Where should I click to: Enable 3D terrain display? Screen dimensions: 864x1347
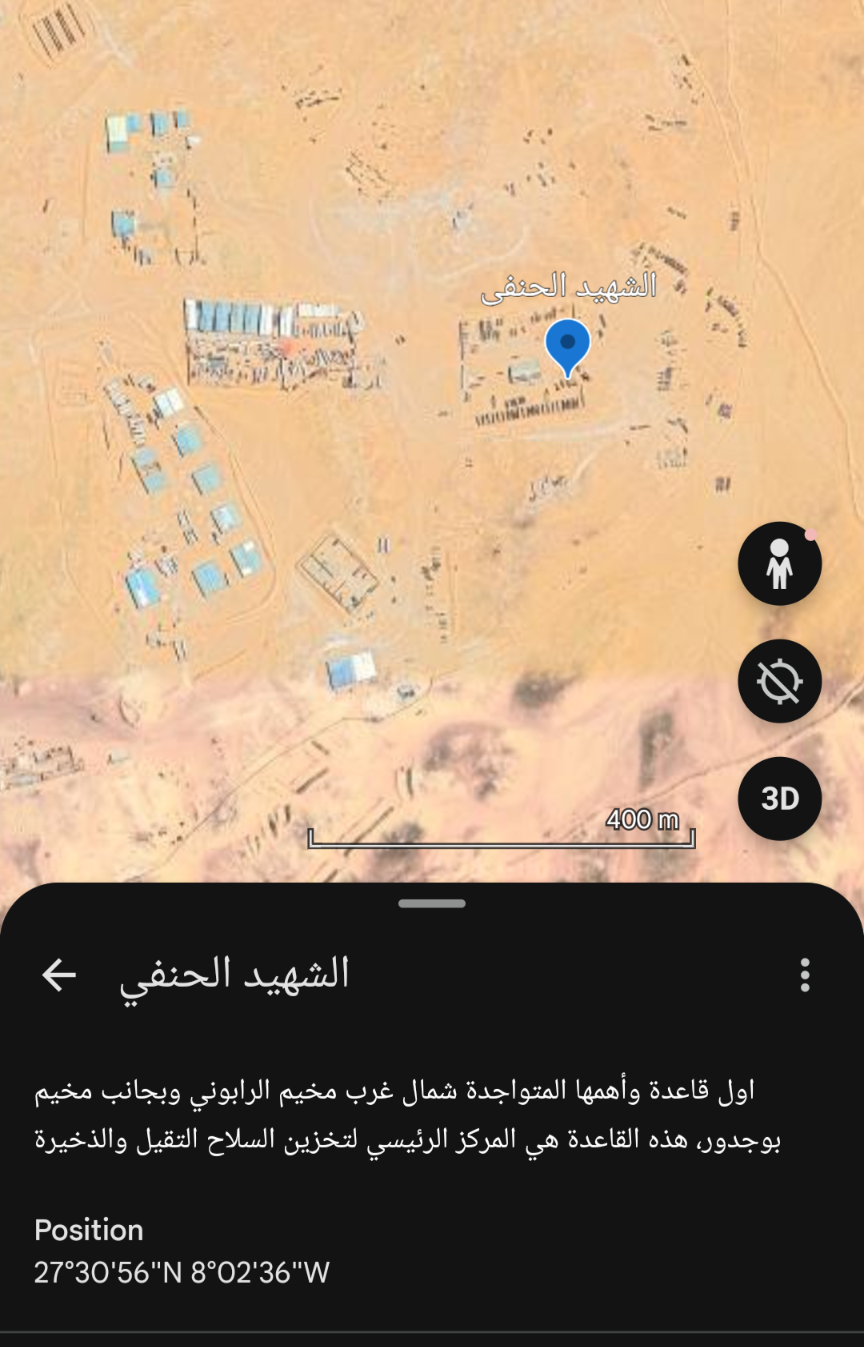coord(779,798)
